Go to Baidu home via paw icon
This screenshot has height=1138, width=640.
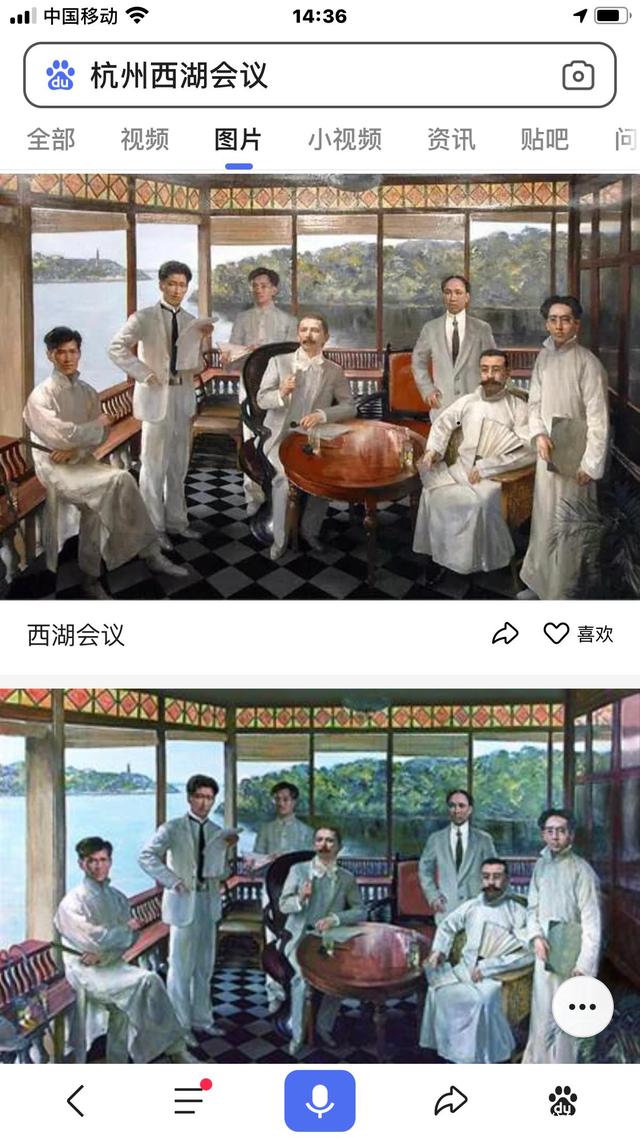(x=563, y=1101)
